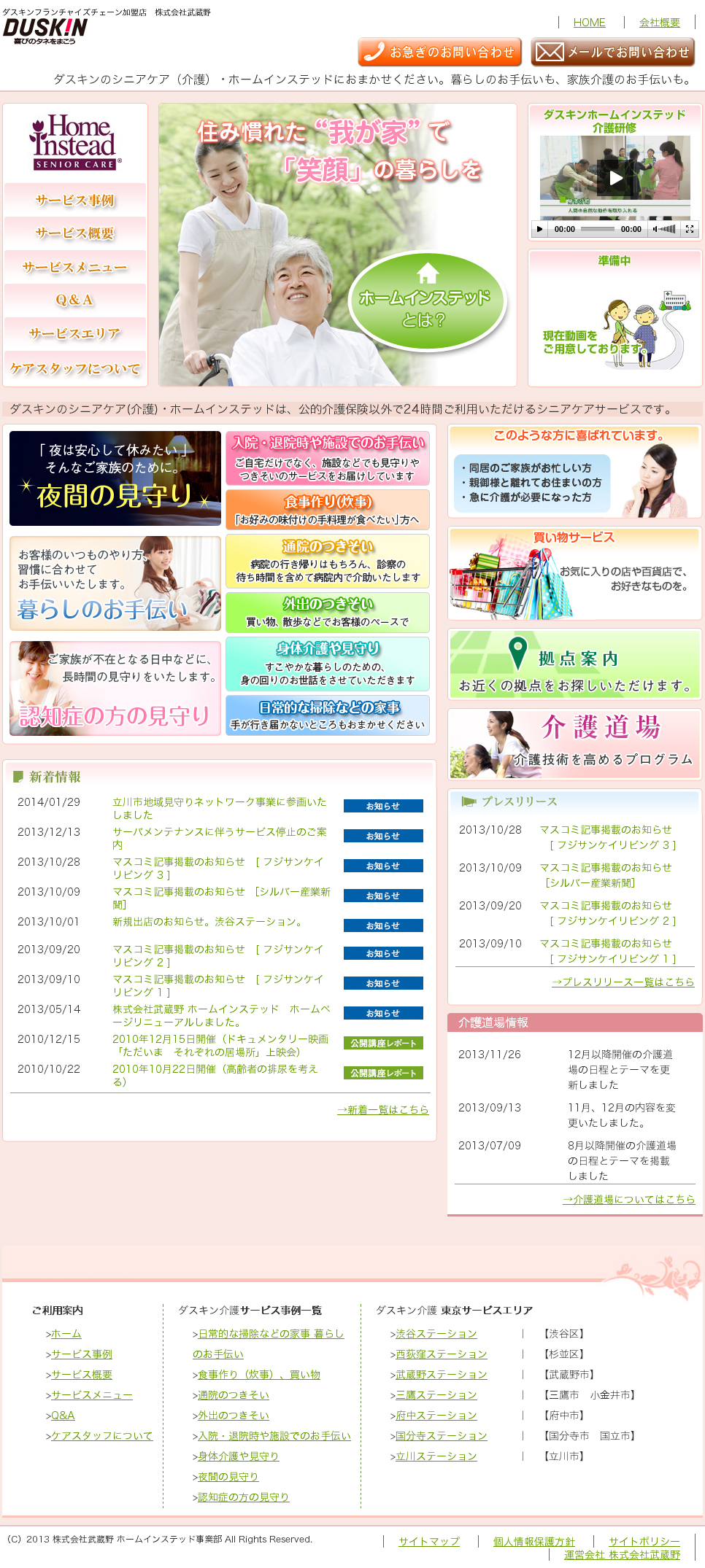View all news via 新着一覧はこちら

(x=383, y=1109)
